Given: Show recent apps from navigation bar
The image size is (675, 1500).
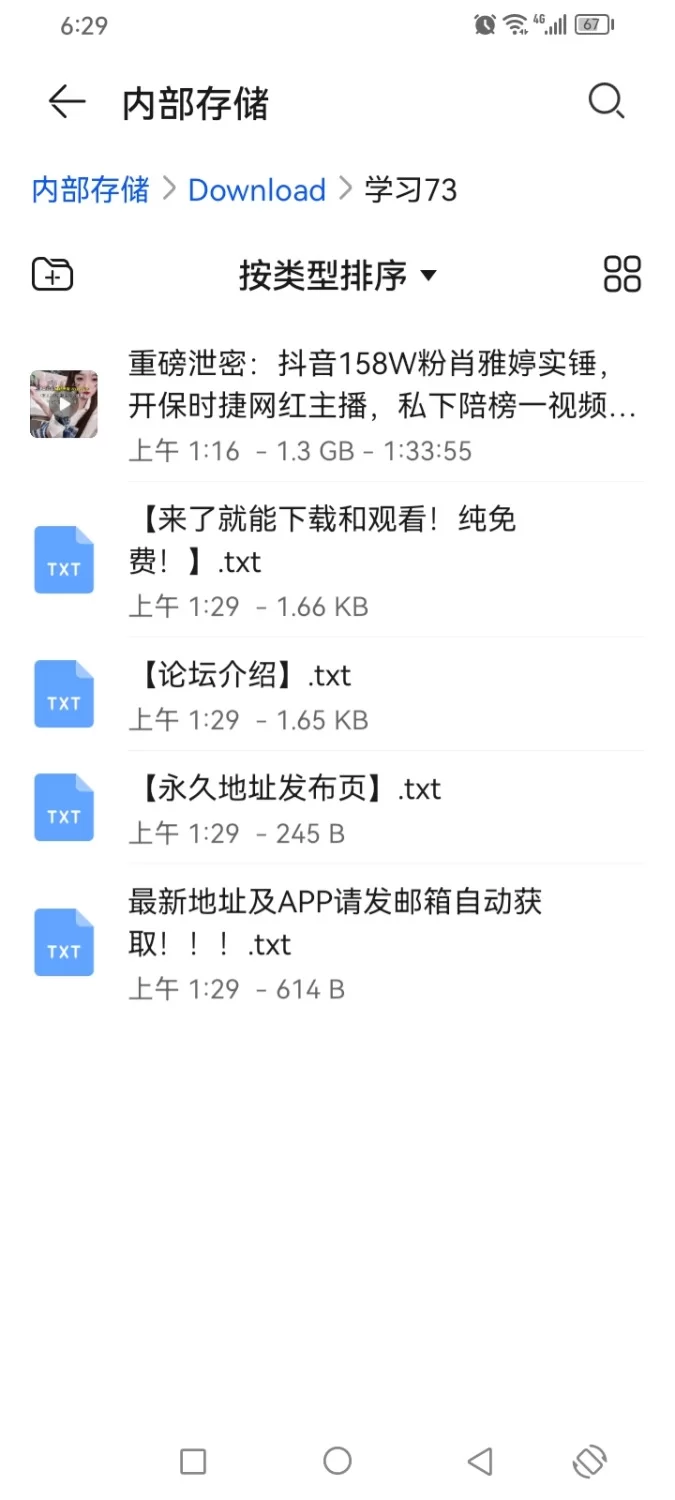Looking at the screenshot, I should pos(193,1461).
